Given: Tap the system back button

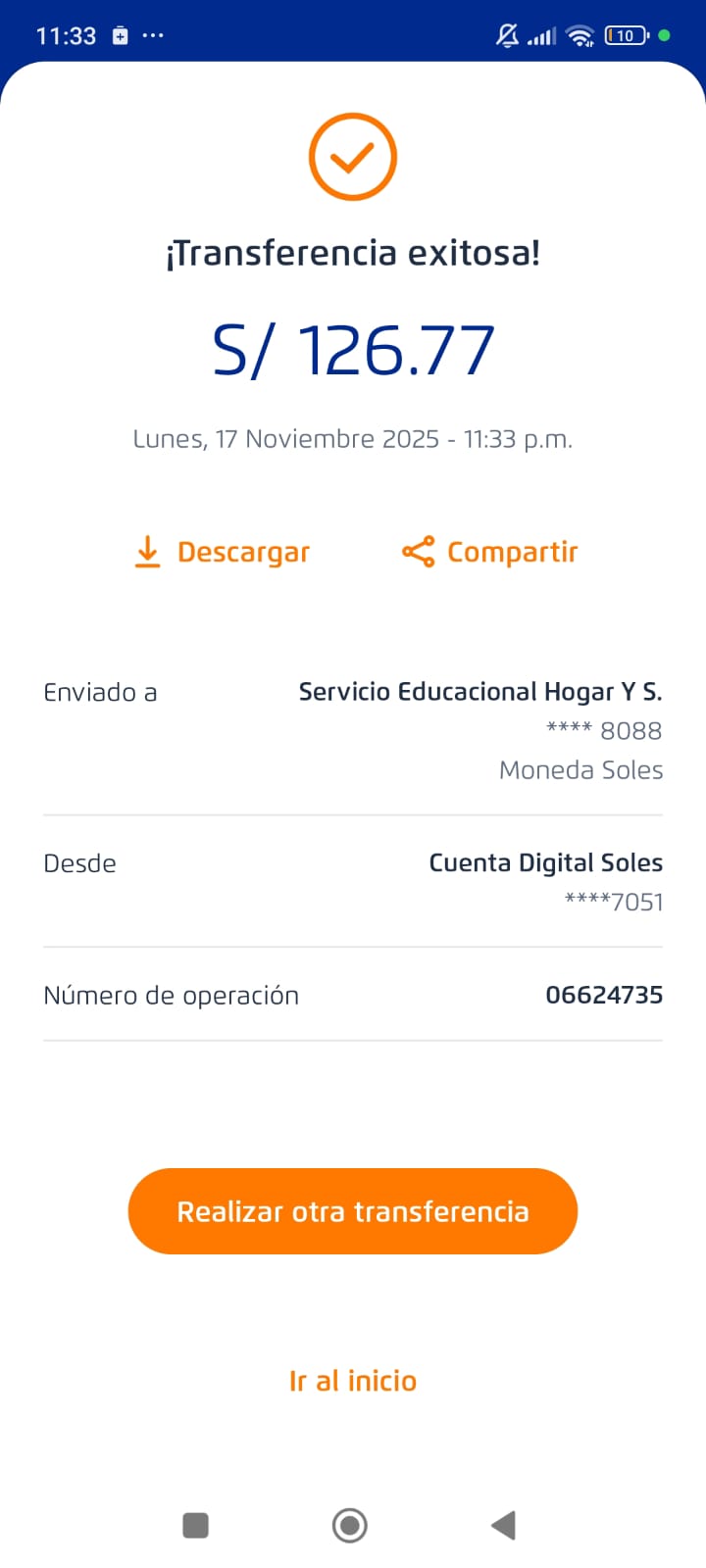Looking at the screenshot, I should (503, 1525).
